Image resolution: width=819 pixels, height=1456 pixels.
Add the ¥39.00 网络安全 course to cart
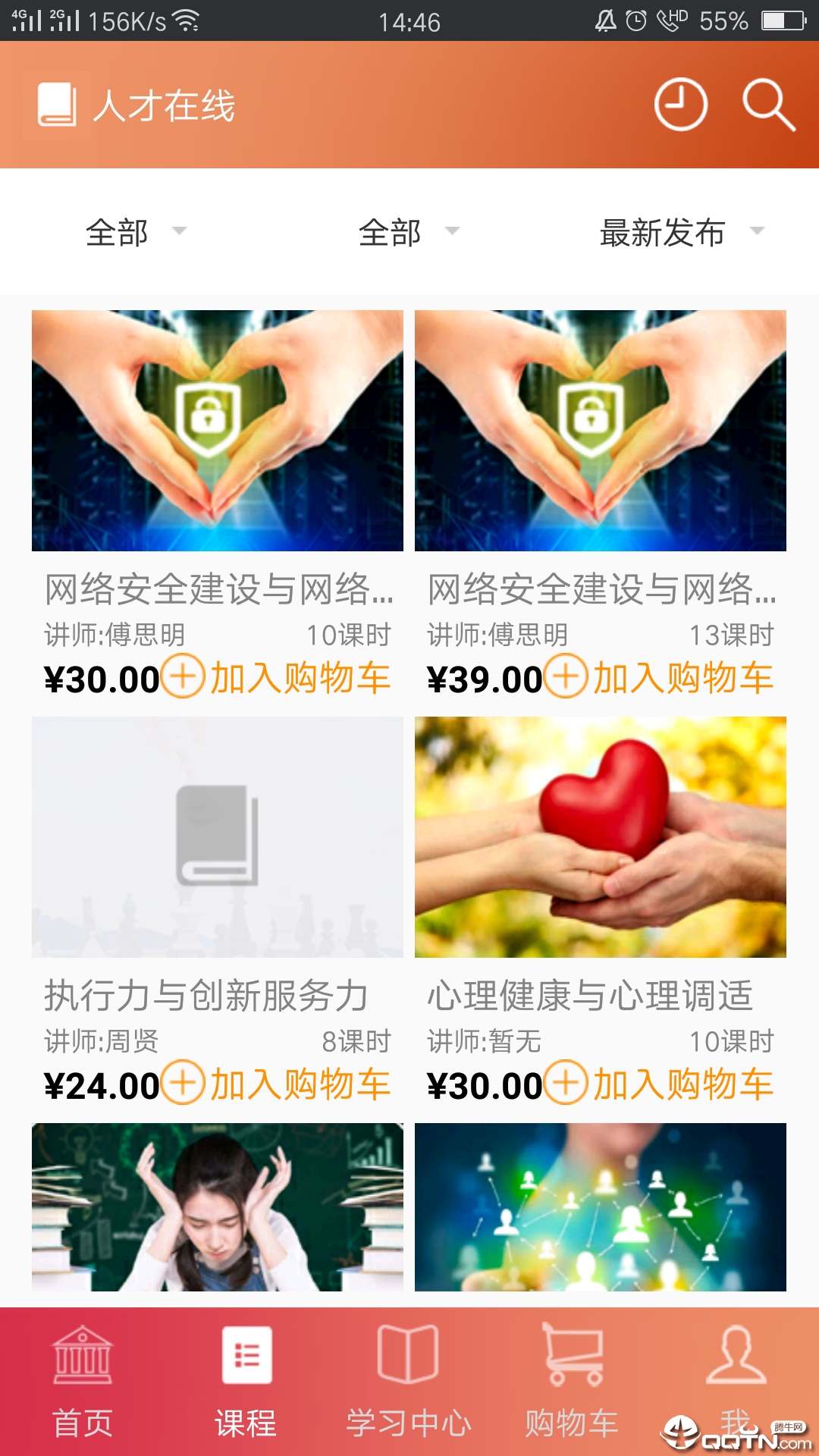660,677
